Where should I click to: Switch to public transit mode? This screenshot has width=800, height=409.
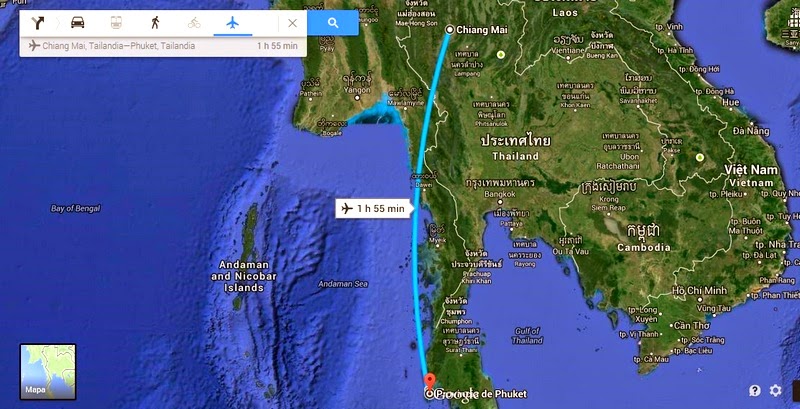[116, 22]
